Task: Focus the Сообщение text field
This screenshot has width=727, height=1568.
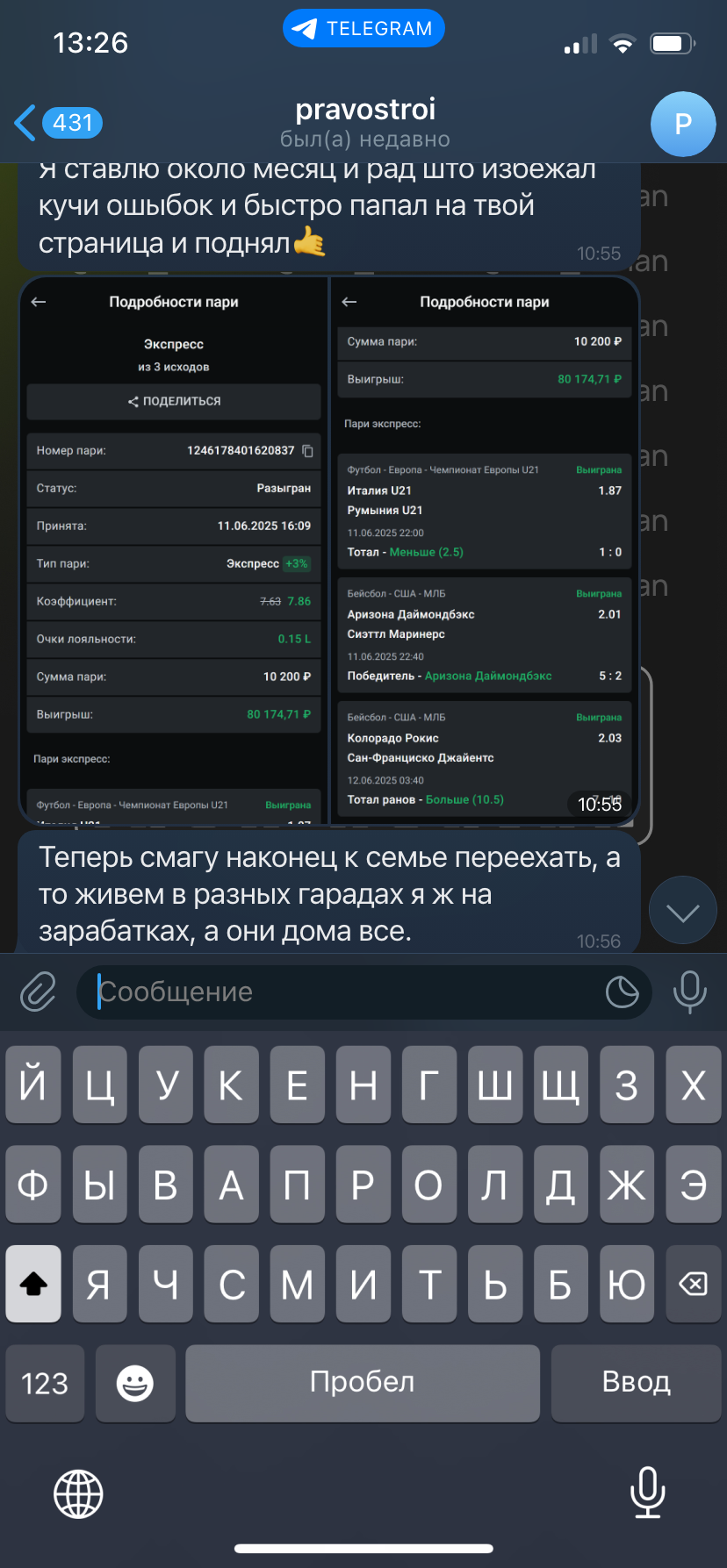Action: point(342,992)
